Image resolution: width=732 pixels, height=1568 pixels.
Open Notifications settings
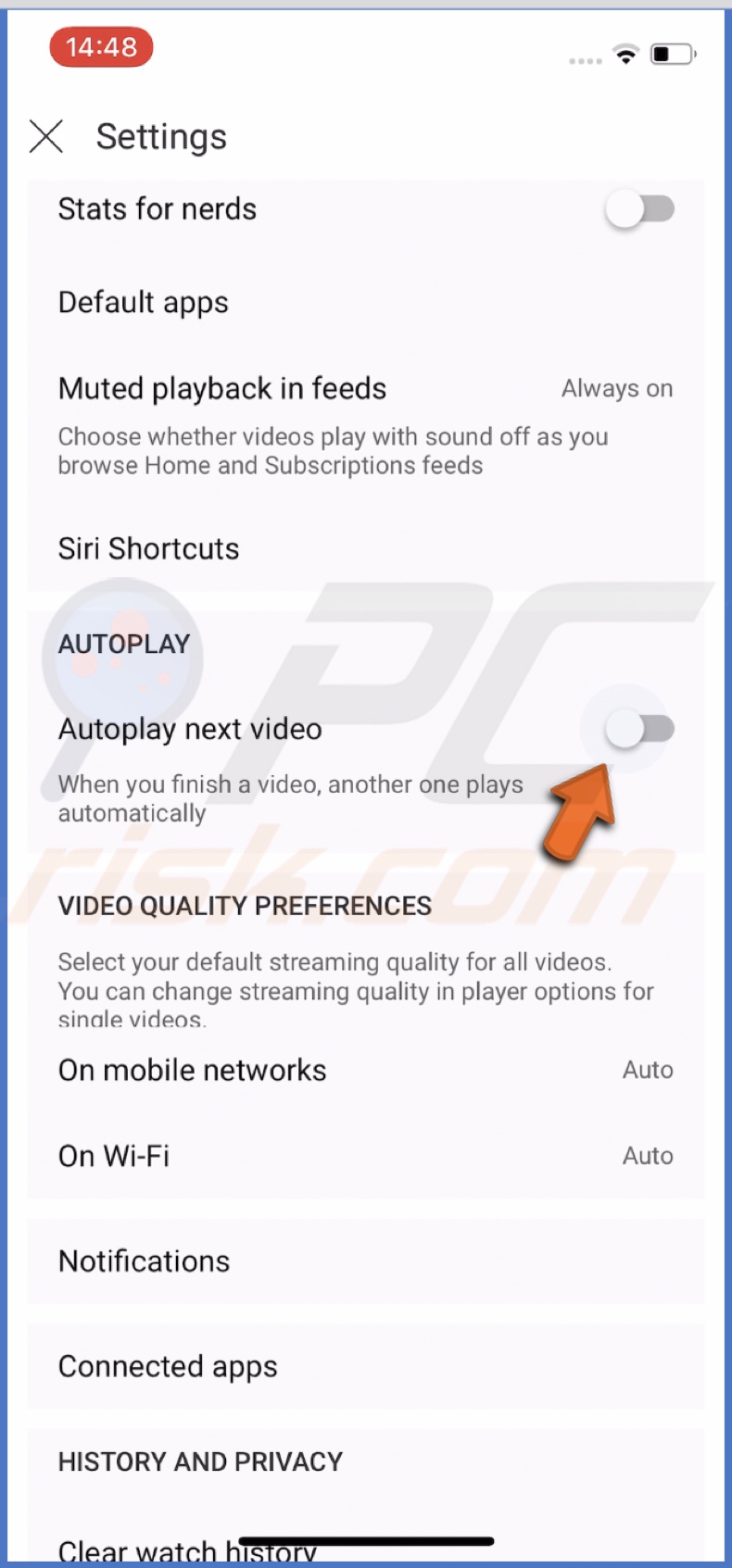pyautogui.click(x=144, y=1261)
